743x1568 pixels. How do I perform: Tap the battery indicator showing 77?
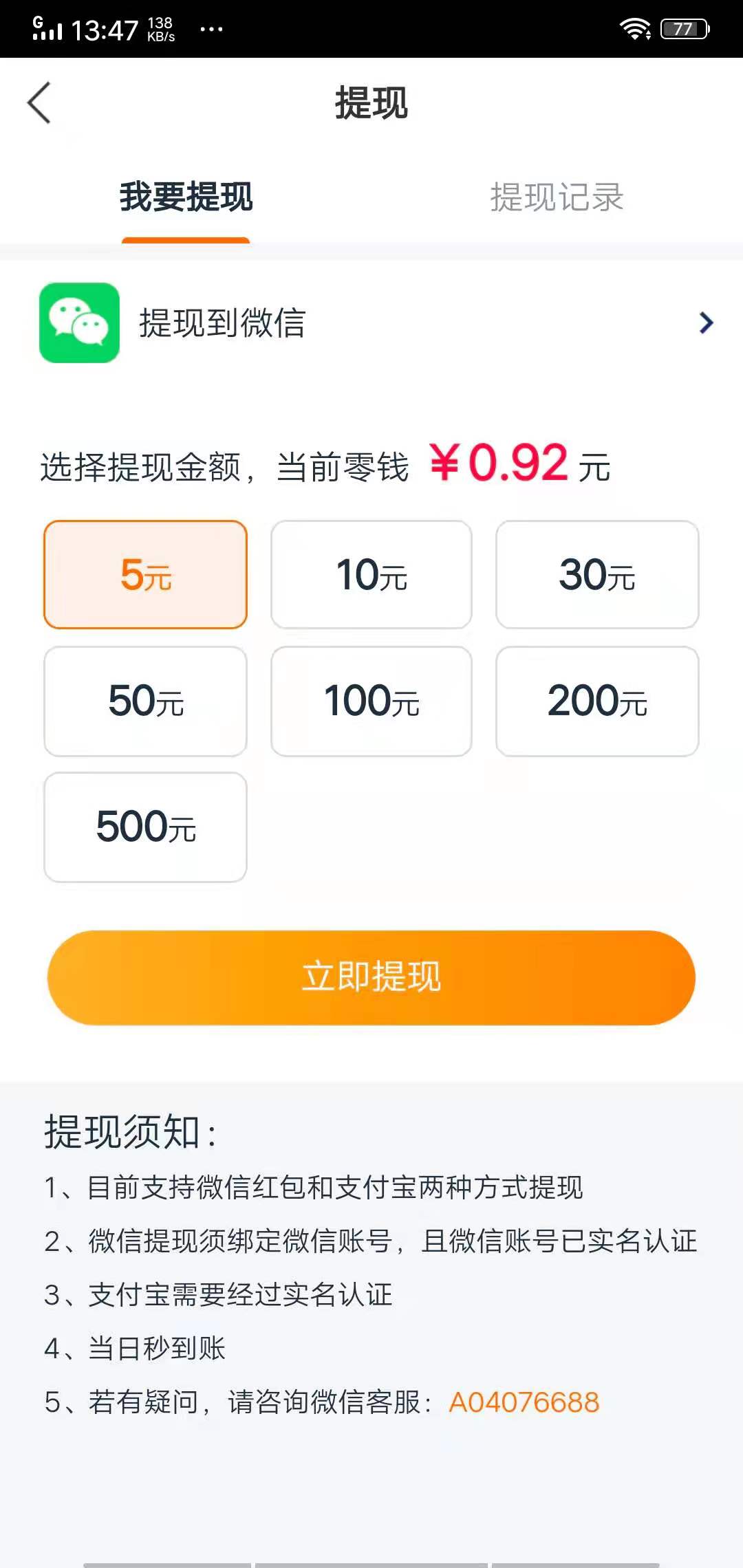click(682, 28)
